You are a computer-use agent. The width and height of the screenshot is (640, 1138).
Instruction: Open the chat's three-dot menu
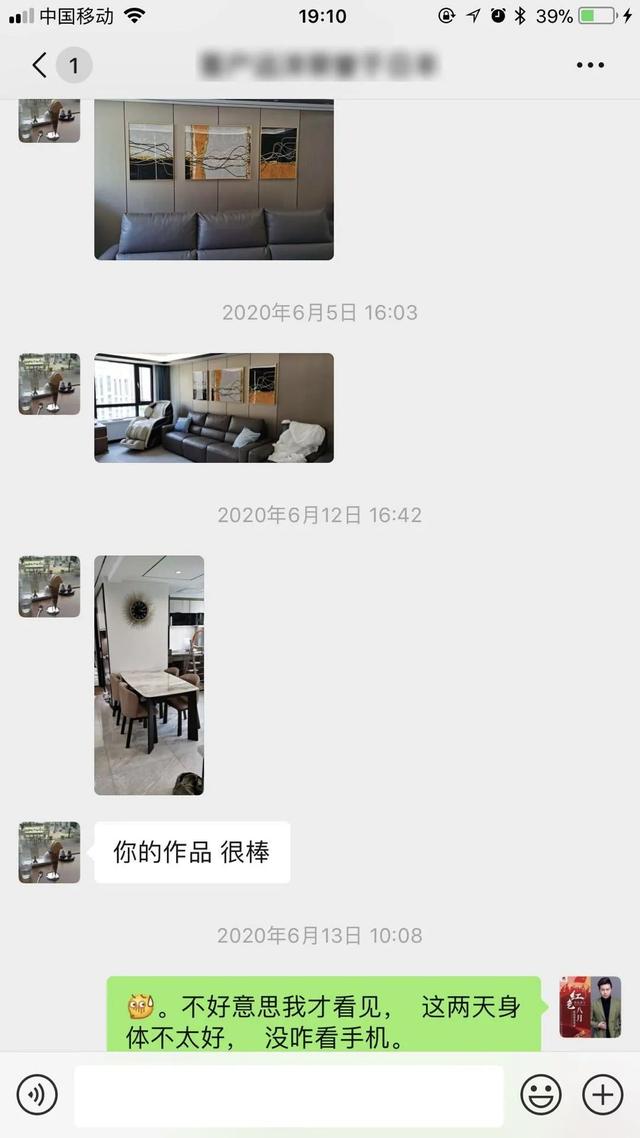(590, 66)
